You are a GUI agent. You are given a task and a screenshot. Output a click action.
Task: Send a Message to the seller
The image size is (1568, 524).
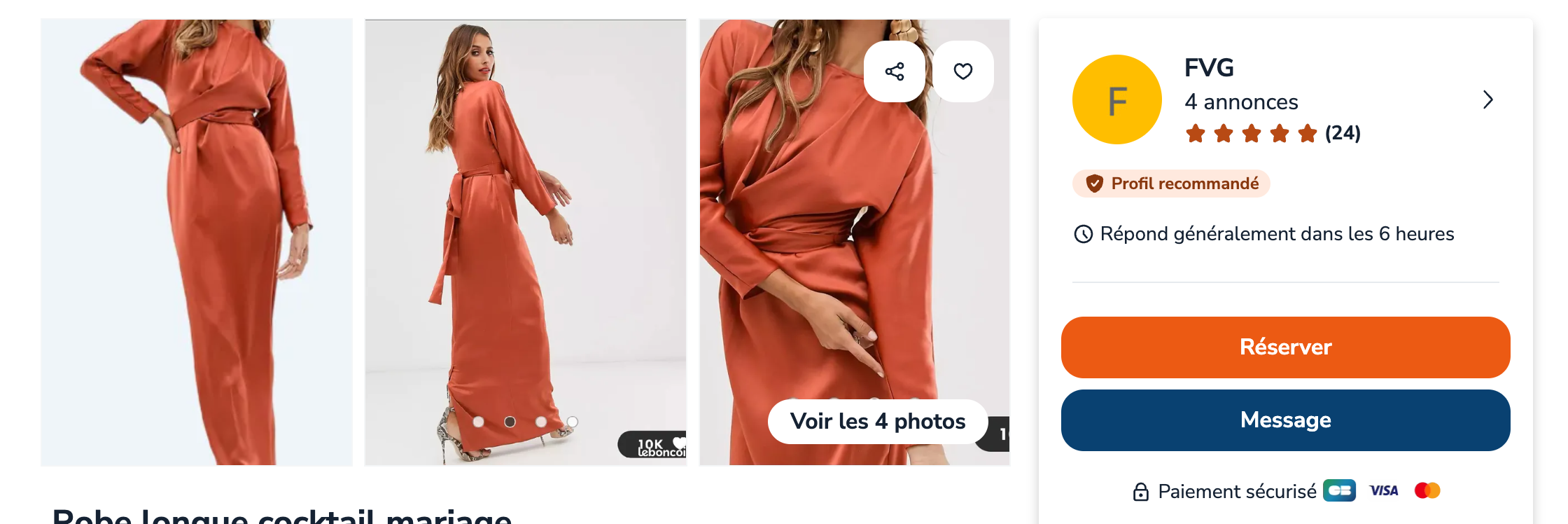pos(1285,420)
